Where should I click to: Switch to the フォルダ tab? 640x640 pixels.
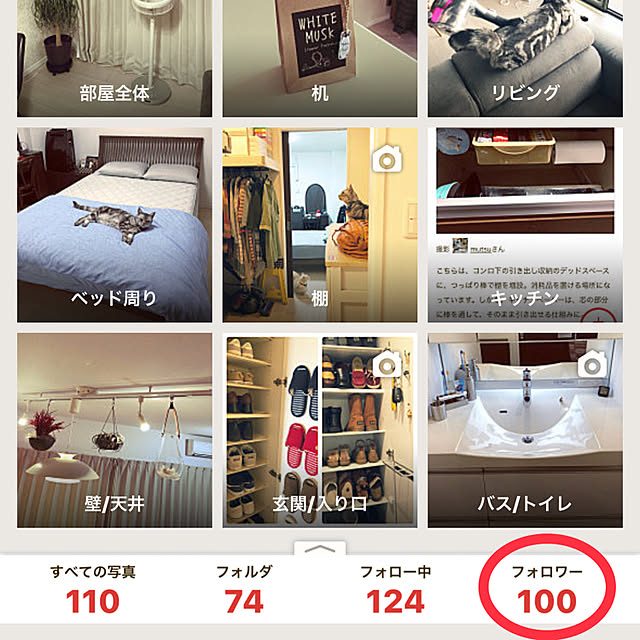point(244,590)
